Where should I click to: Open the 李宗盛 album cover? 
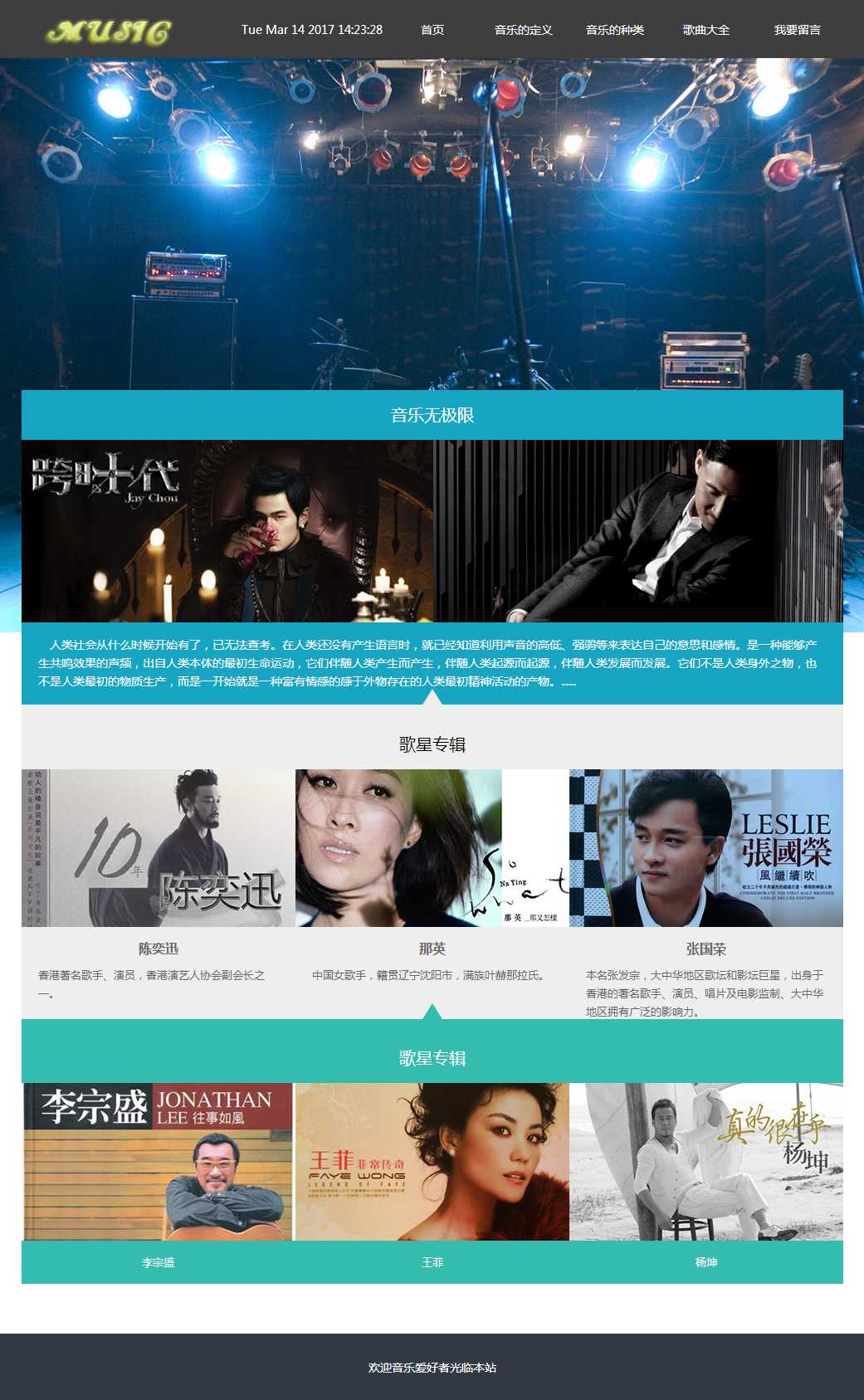pos(158,1162)
